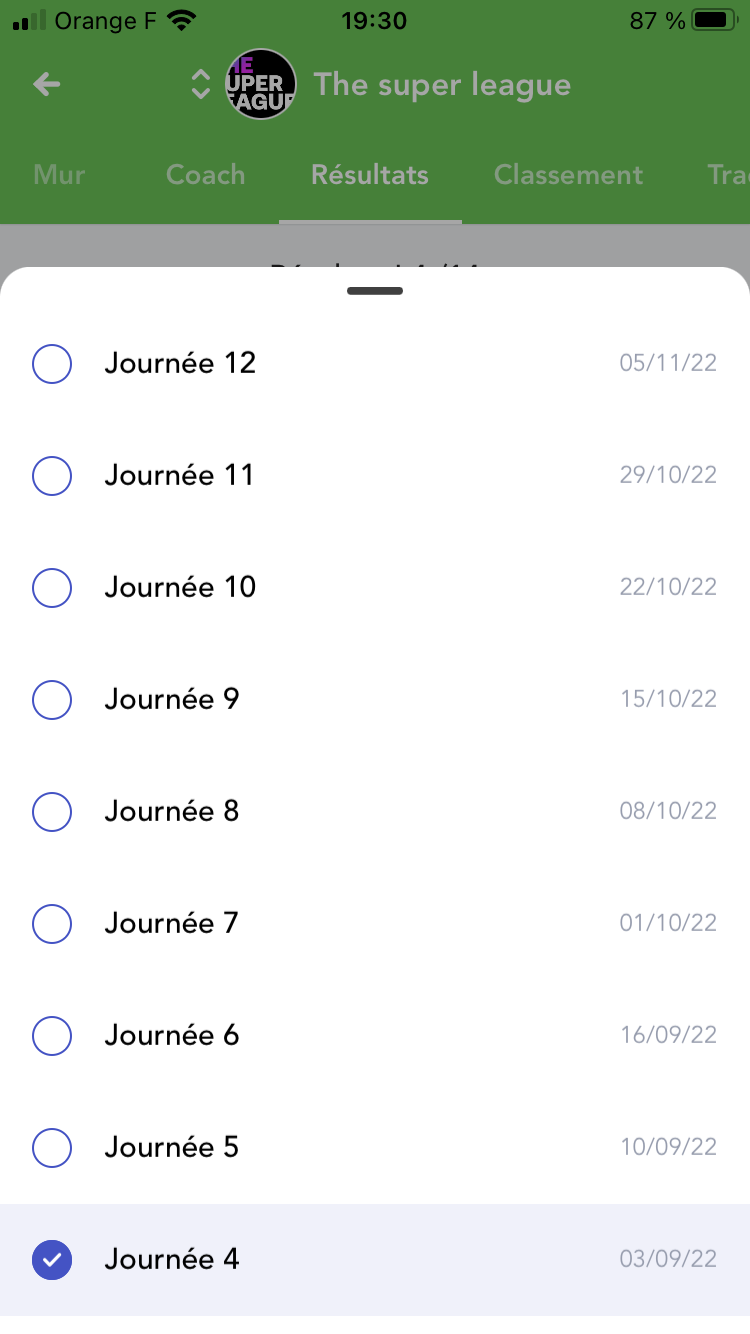Tap the bottom sheet drag handle
This screenshot has height=1334, width=750.
[375, 291]
